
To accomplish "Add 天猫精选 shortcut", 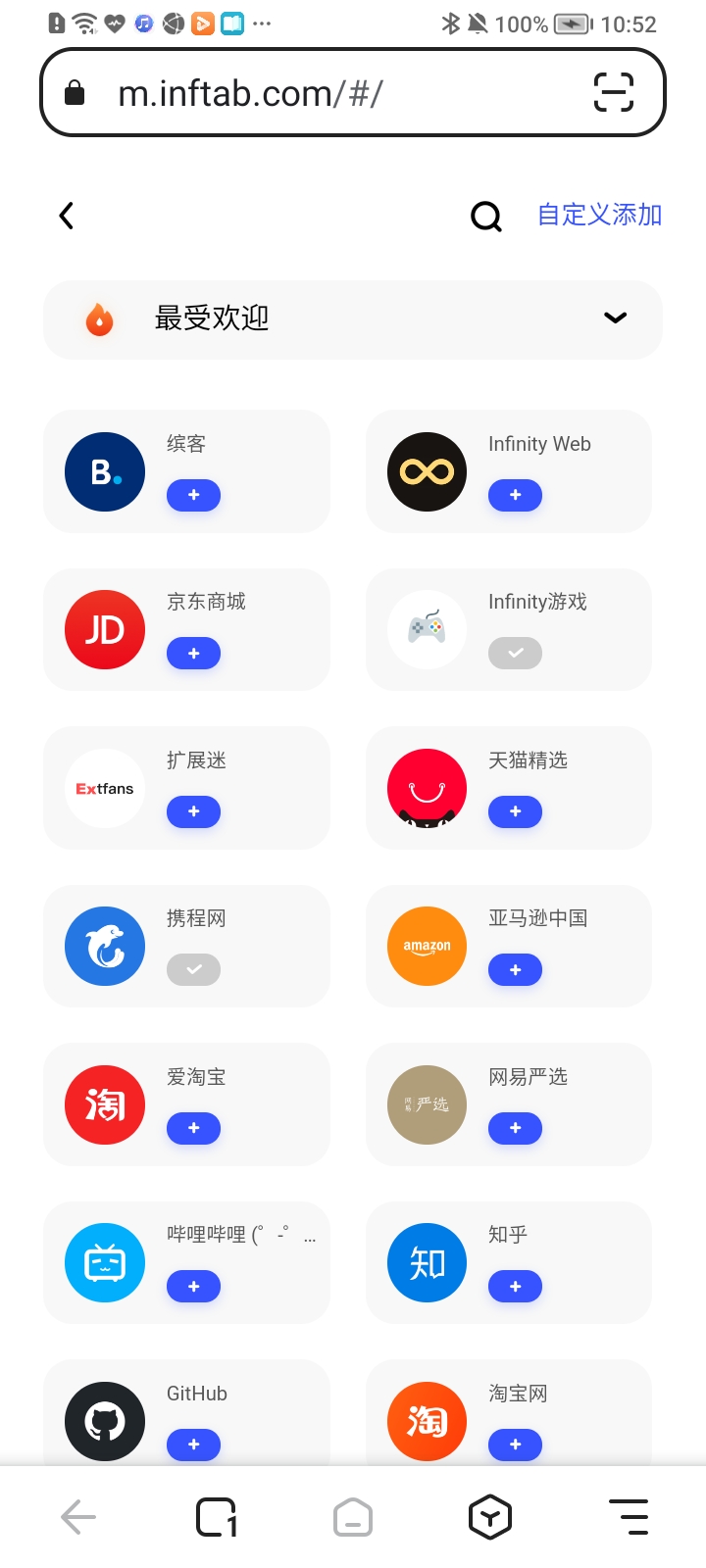I will 515,811.
